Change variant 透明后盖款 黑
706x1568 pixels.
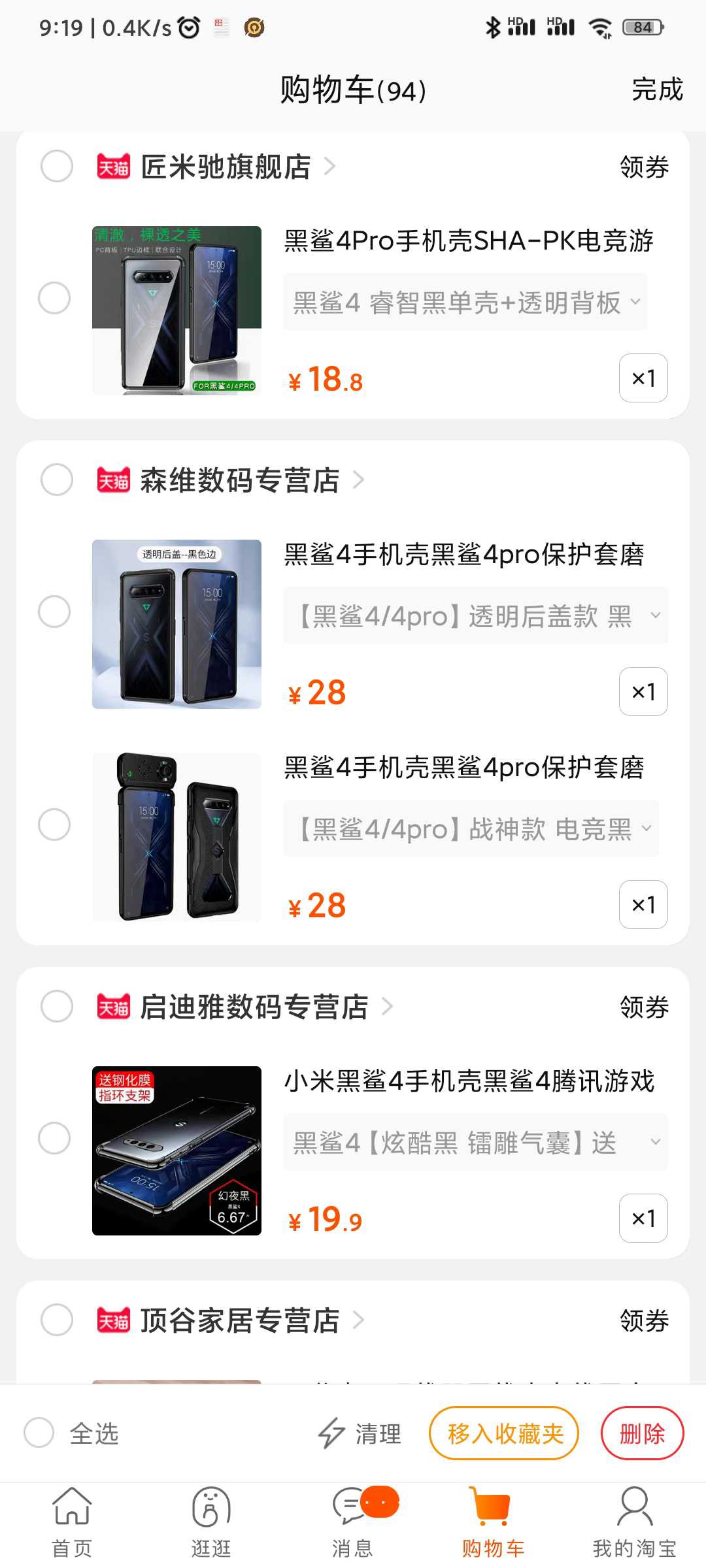click(x=476, y=615)
